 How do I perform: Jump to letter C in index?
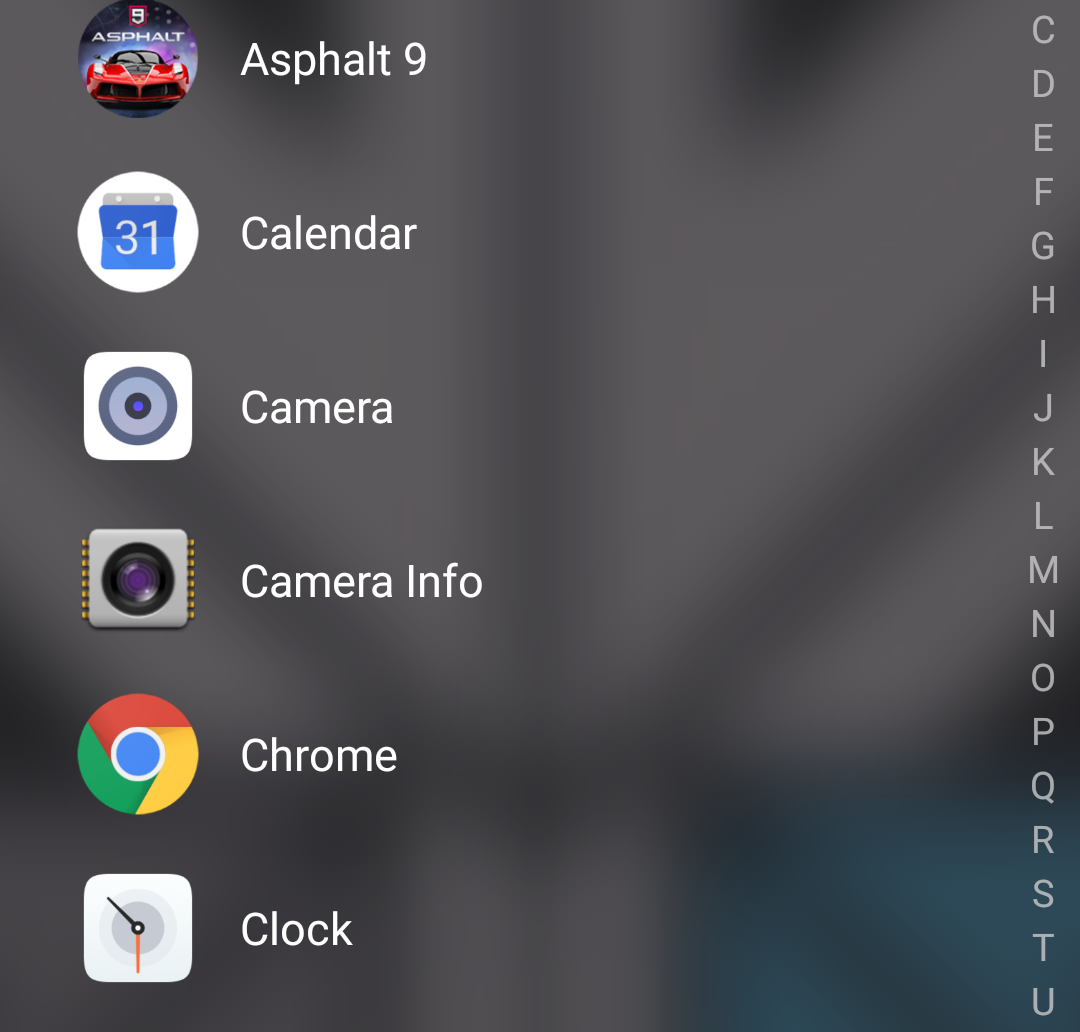1043,30
